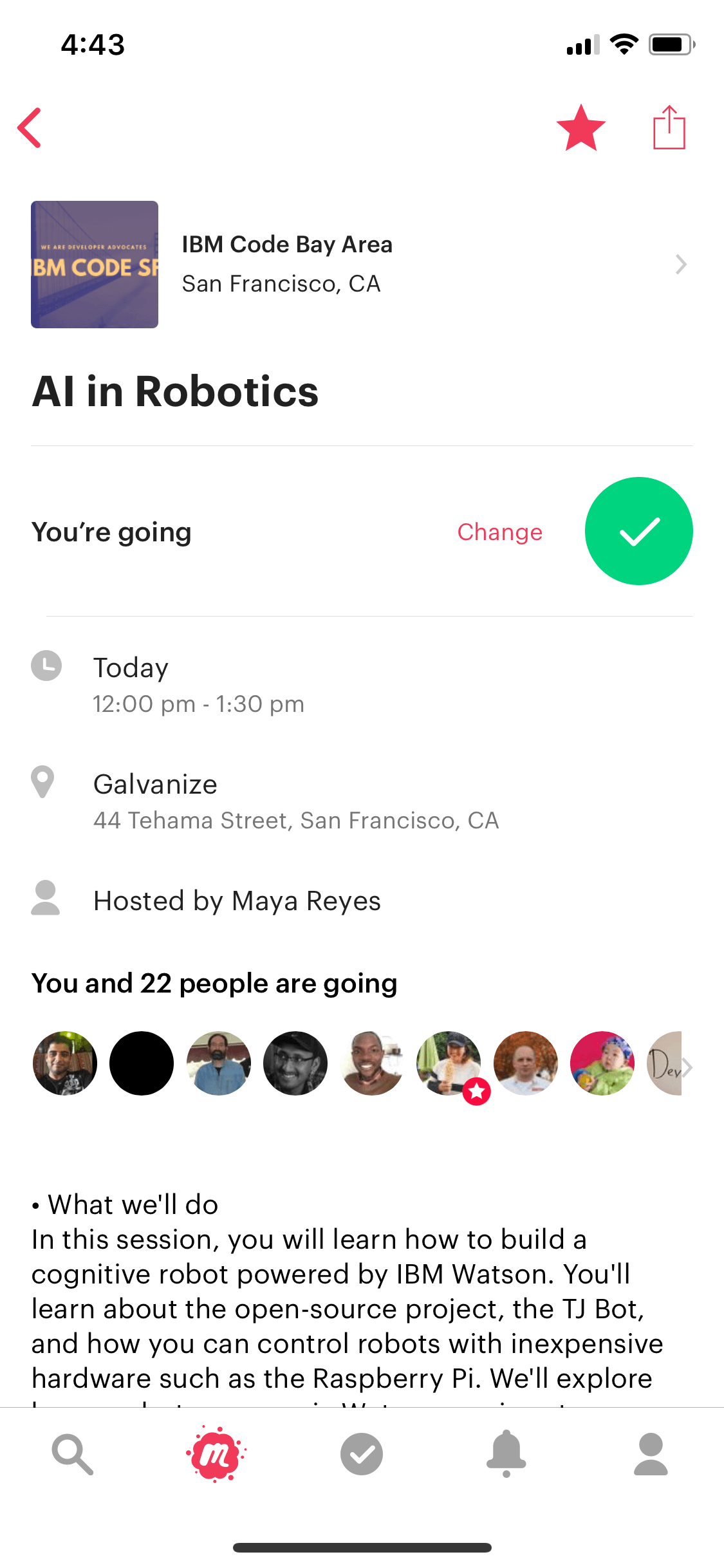Open the notifications bell tab
Image resolution: width=724 pixels, height=1568 pixels.
point(506,1454)
